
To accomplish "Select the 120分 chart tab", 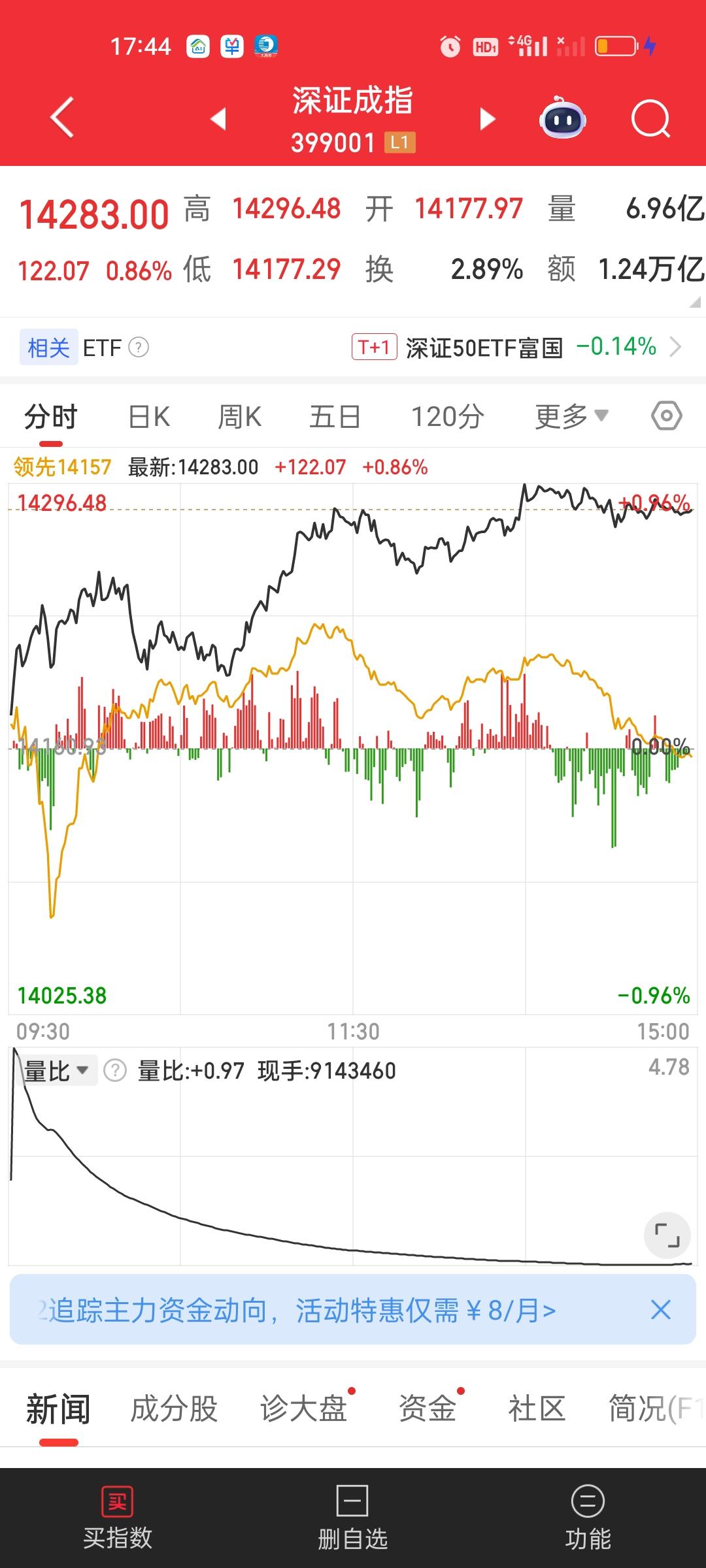I will pyautogui.click(x=448, y=416).
